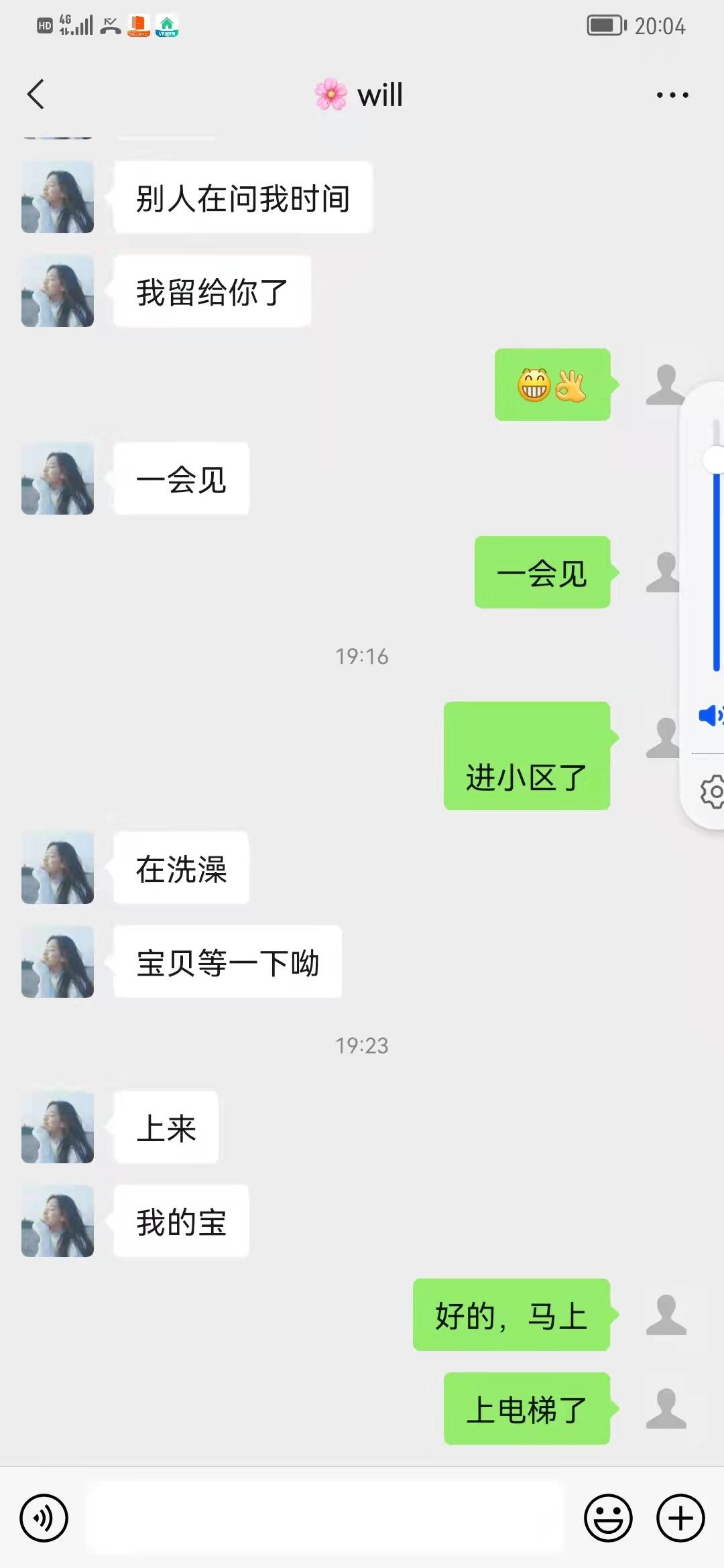Viewport: 724px width, 1568px height.
Task: Open the emoji sticker panel
Action: tap(608, 1518)
